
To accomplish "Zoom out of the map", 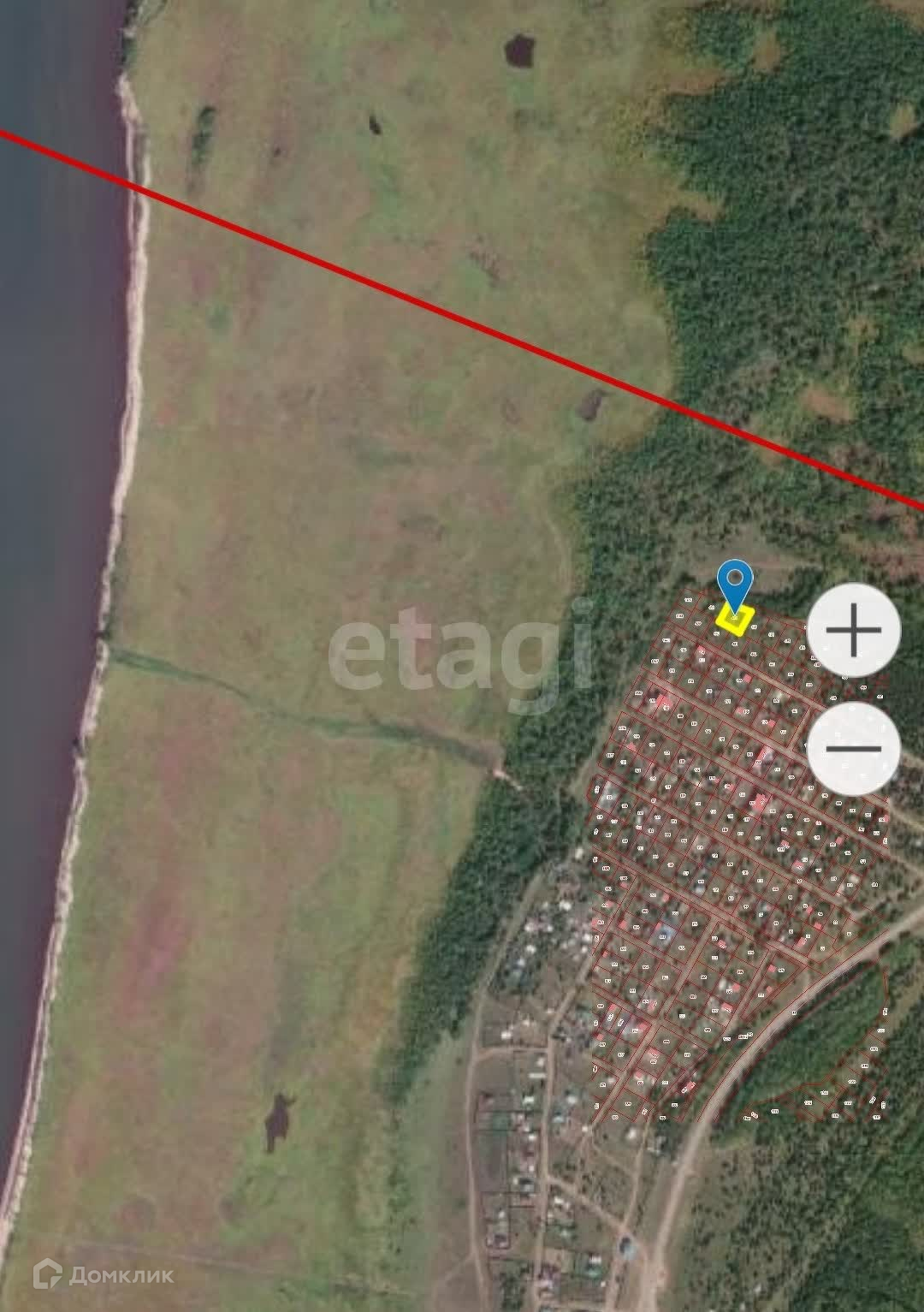I will click(853, 749).
